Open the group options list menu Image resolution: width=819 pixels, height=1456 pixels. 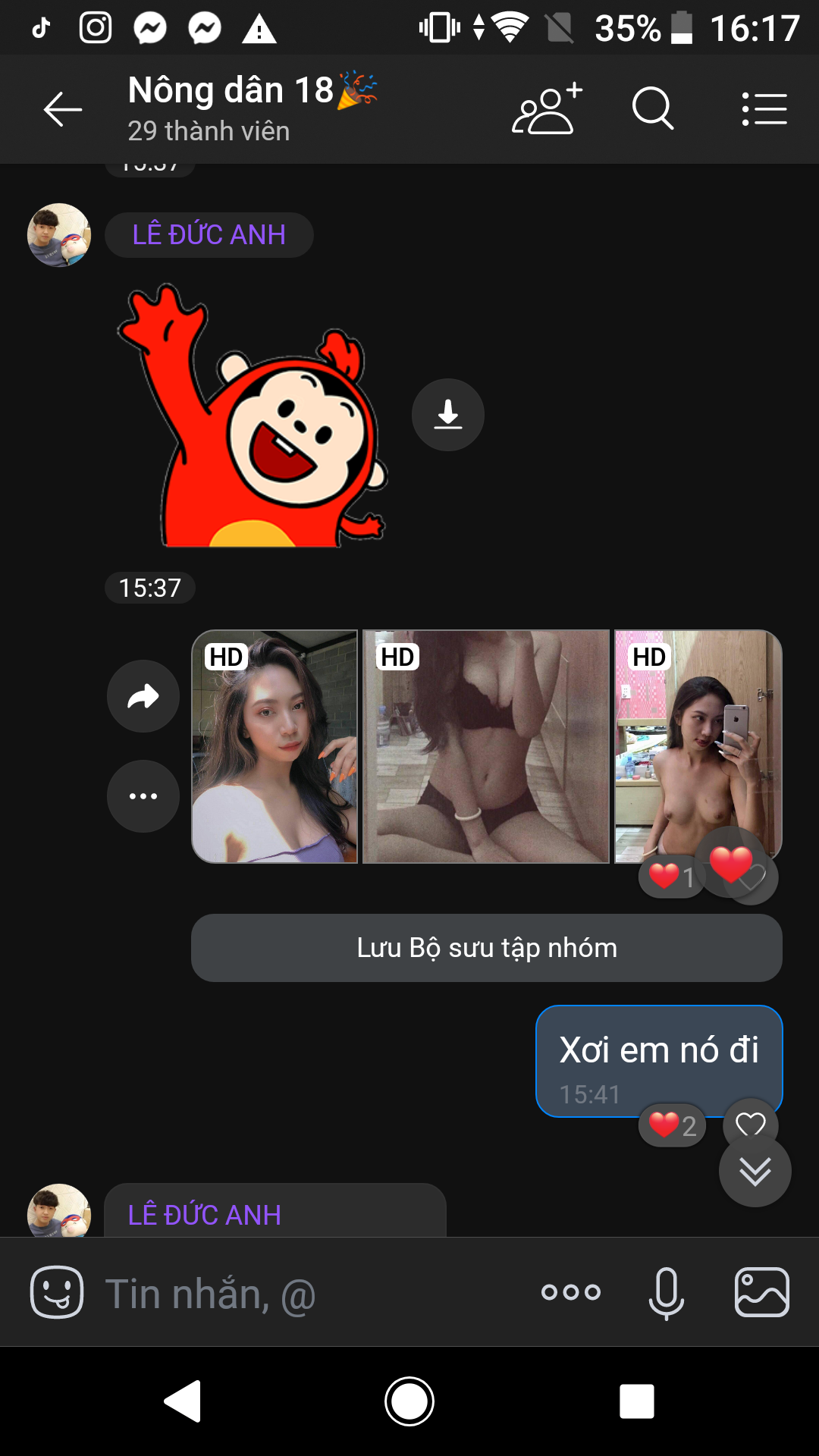tap(764, 110)
